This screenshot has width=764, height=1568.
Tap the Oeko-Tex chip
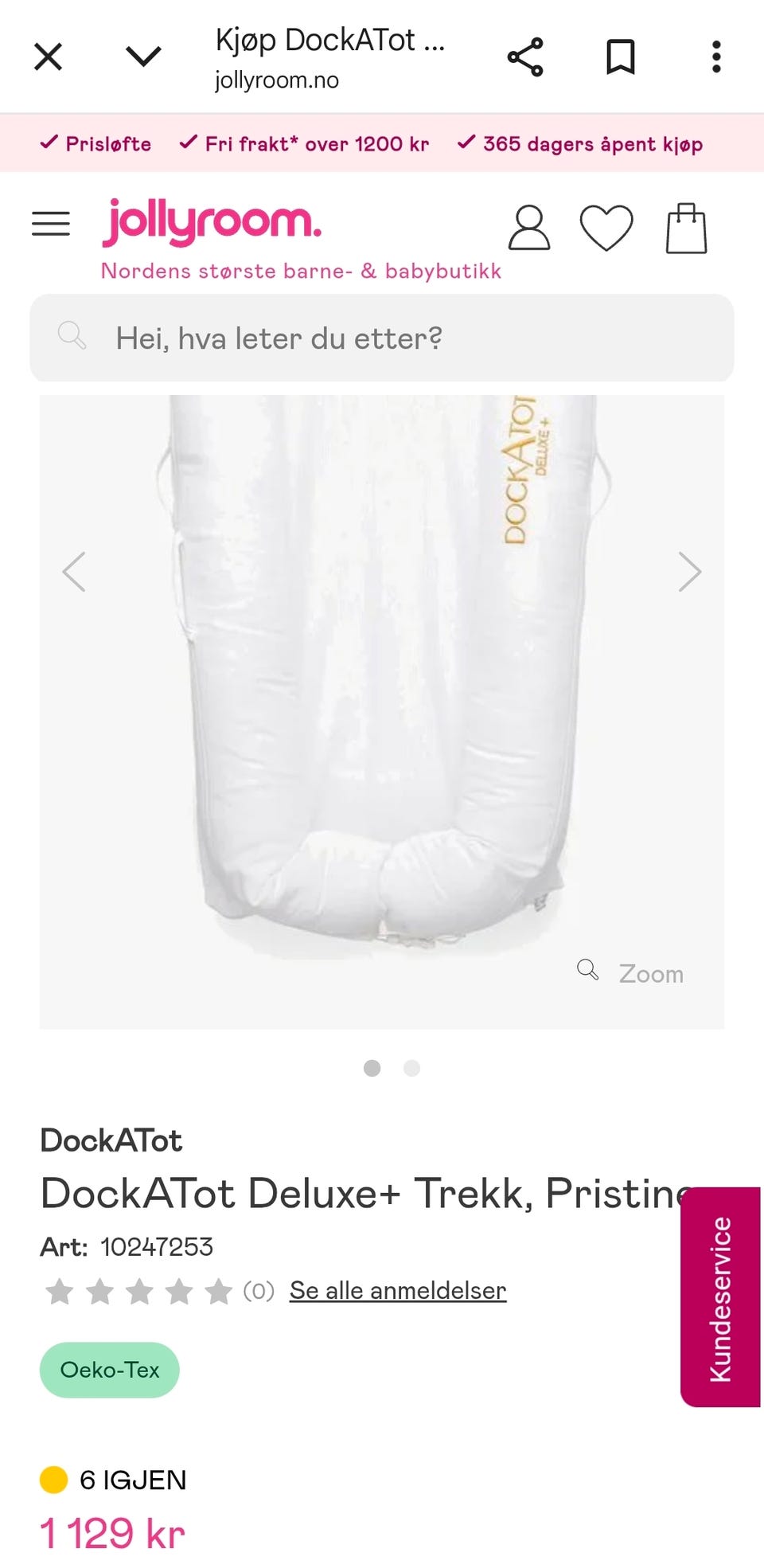coord(110,1370)
